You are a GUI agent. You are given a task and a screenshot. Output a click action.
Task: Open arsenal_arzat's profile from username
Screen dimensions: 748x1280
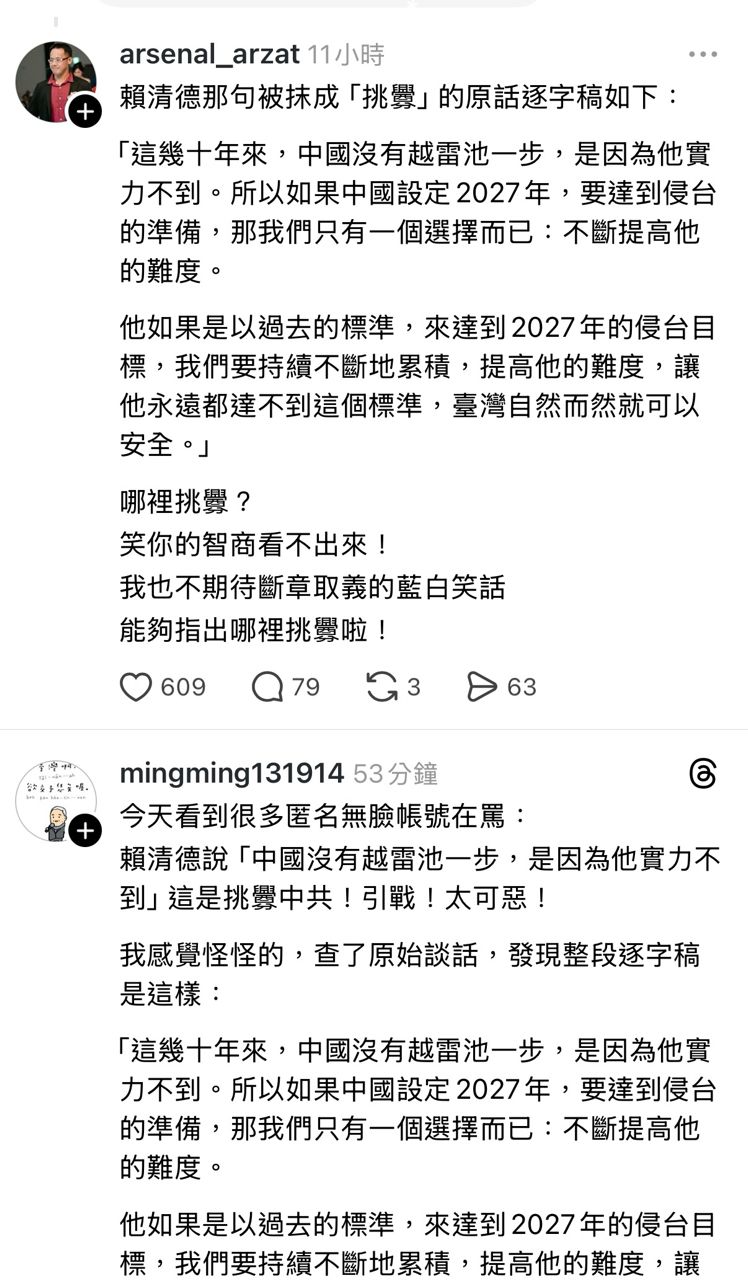coord(209,55)
